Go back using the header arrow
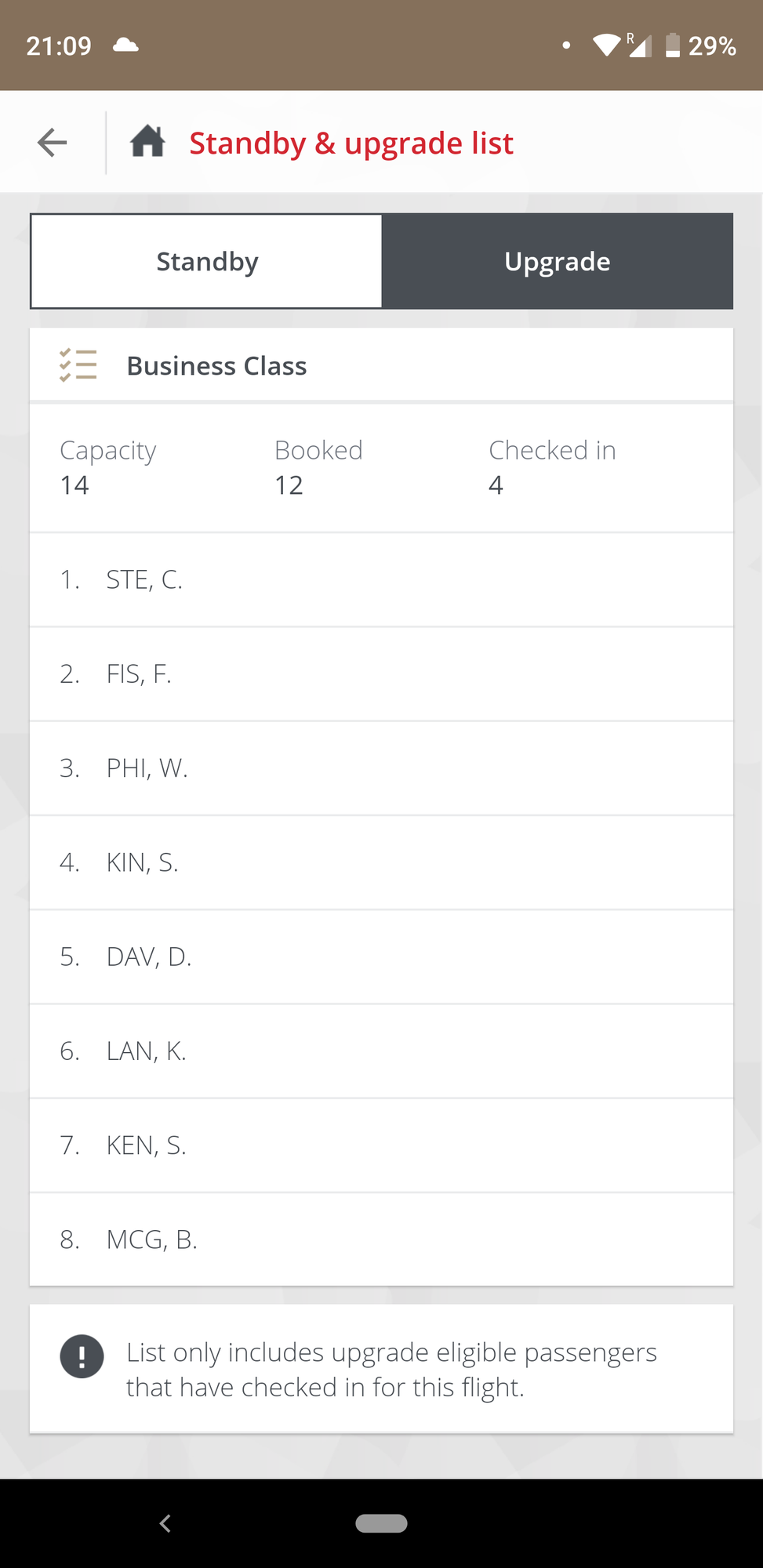The height and width of the screenshot is (1568, 763). [52, 143]
